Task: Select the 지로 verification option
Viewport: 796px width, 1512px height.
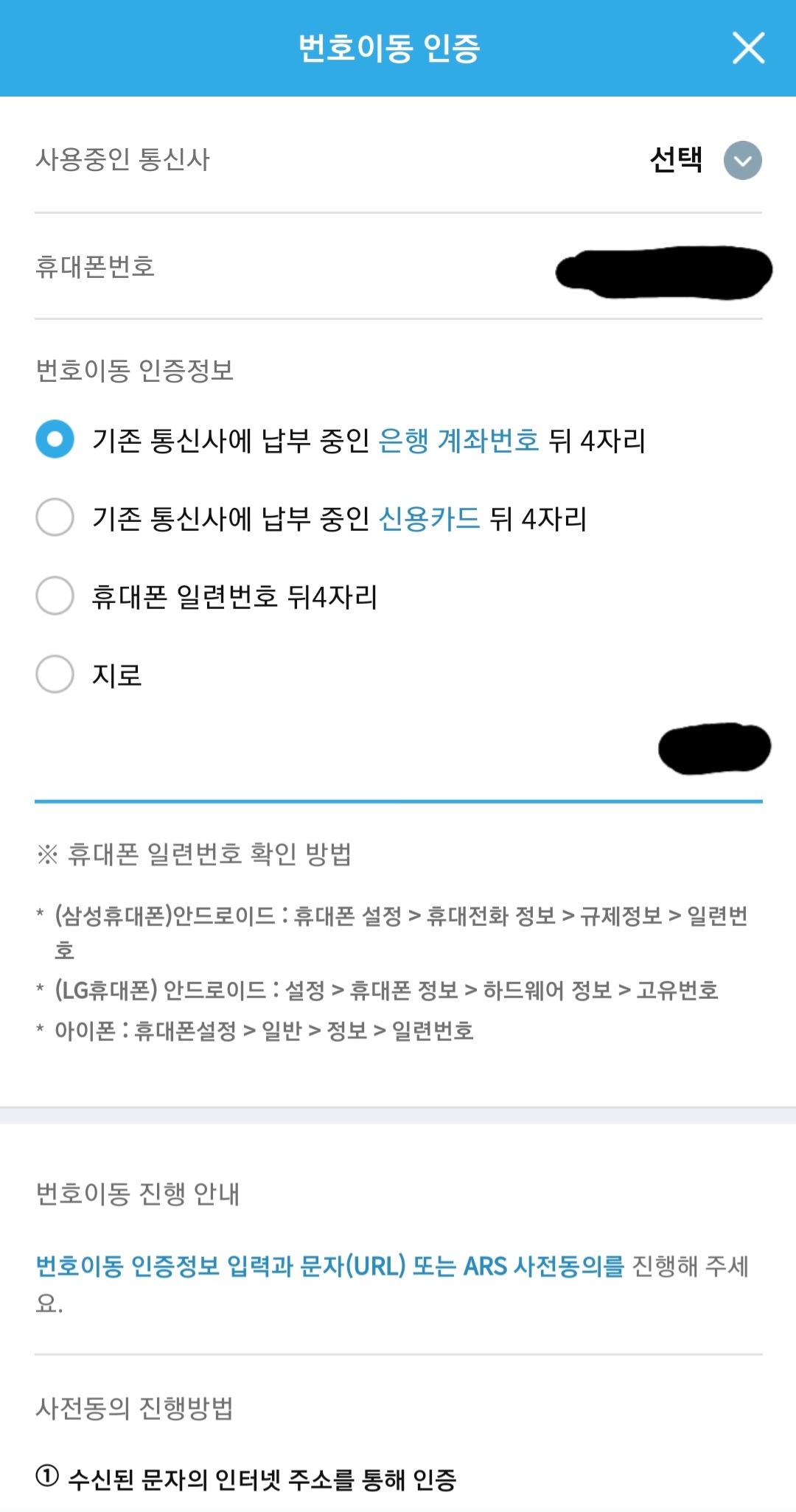Action: pyautogui.click(x=52, y=673)
